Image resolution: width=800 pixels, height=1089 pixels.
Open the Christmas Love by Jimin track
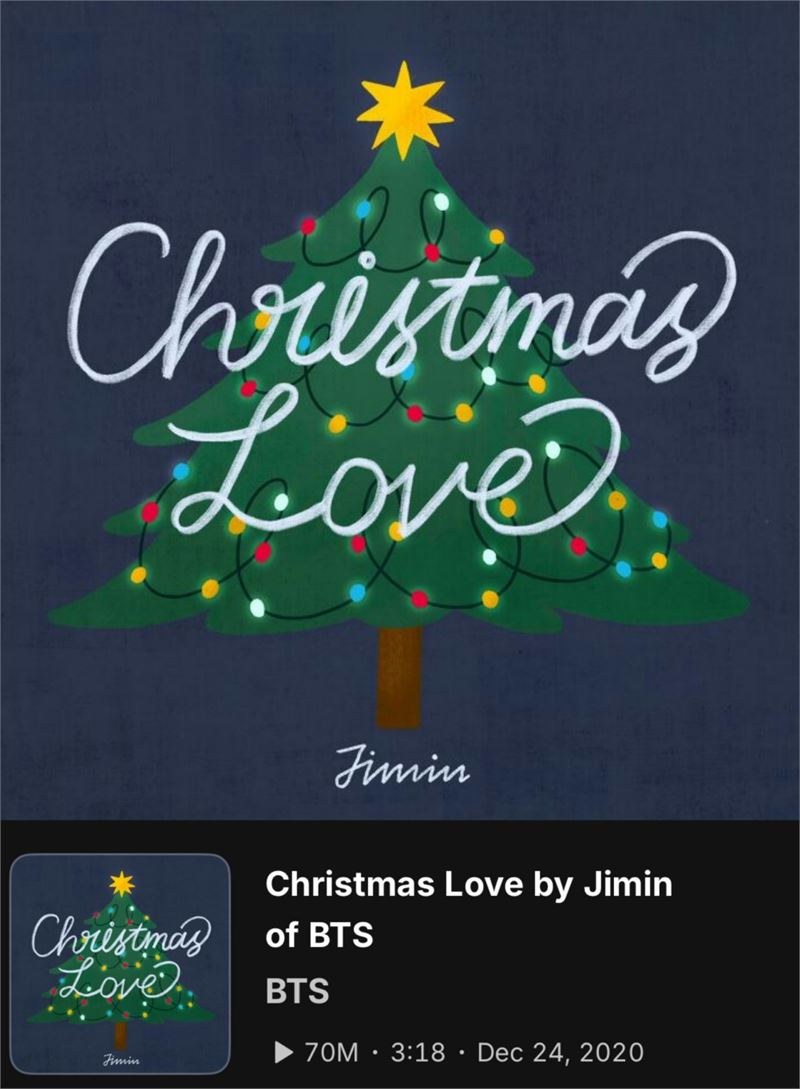468,909
